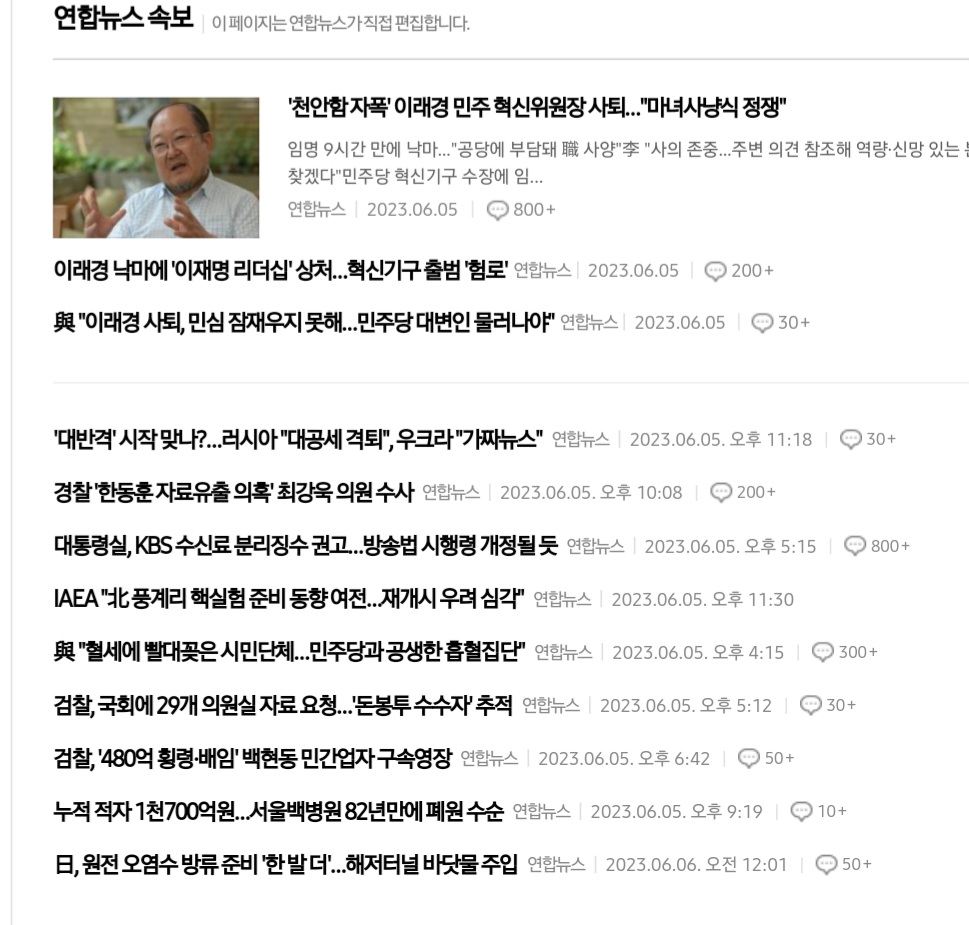Open the article 日, 원전 오염수 방류 준비 '한 발 더'

tap(285, 864)
